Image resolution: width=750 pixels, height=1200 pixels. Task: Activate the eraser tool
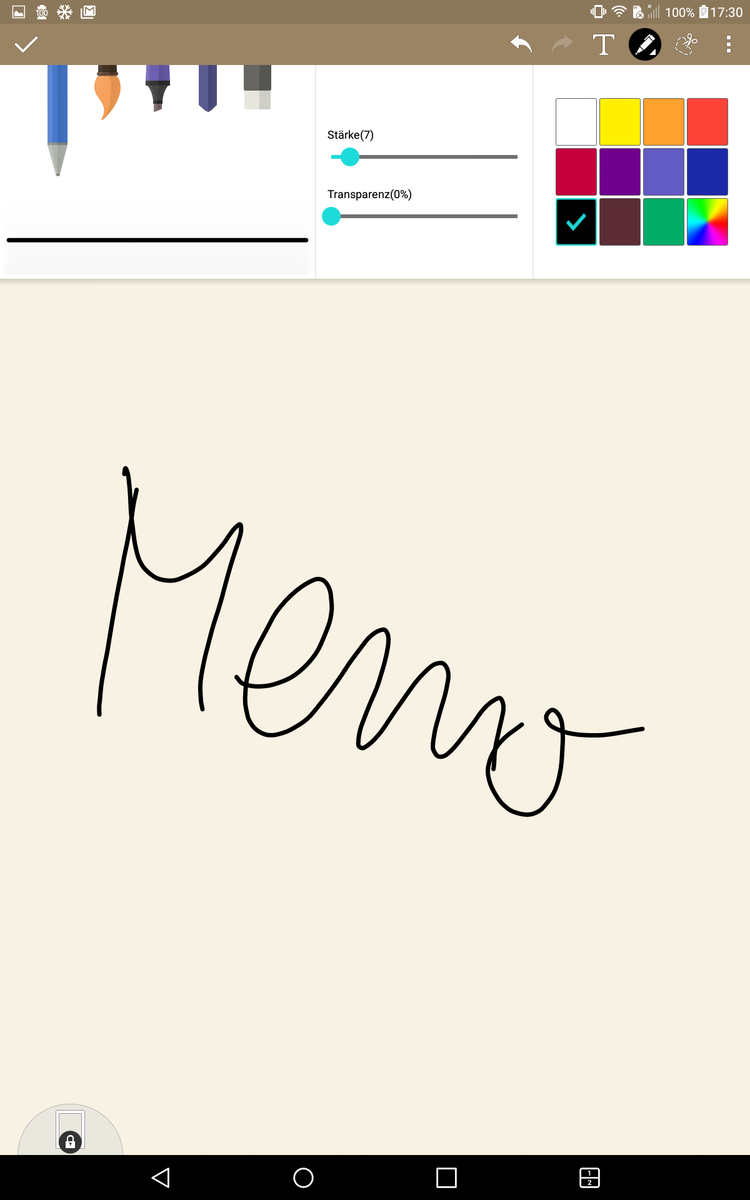click(257, 87)
